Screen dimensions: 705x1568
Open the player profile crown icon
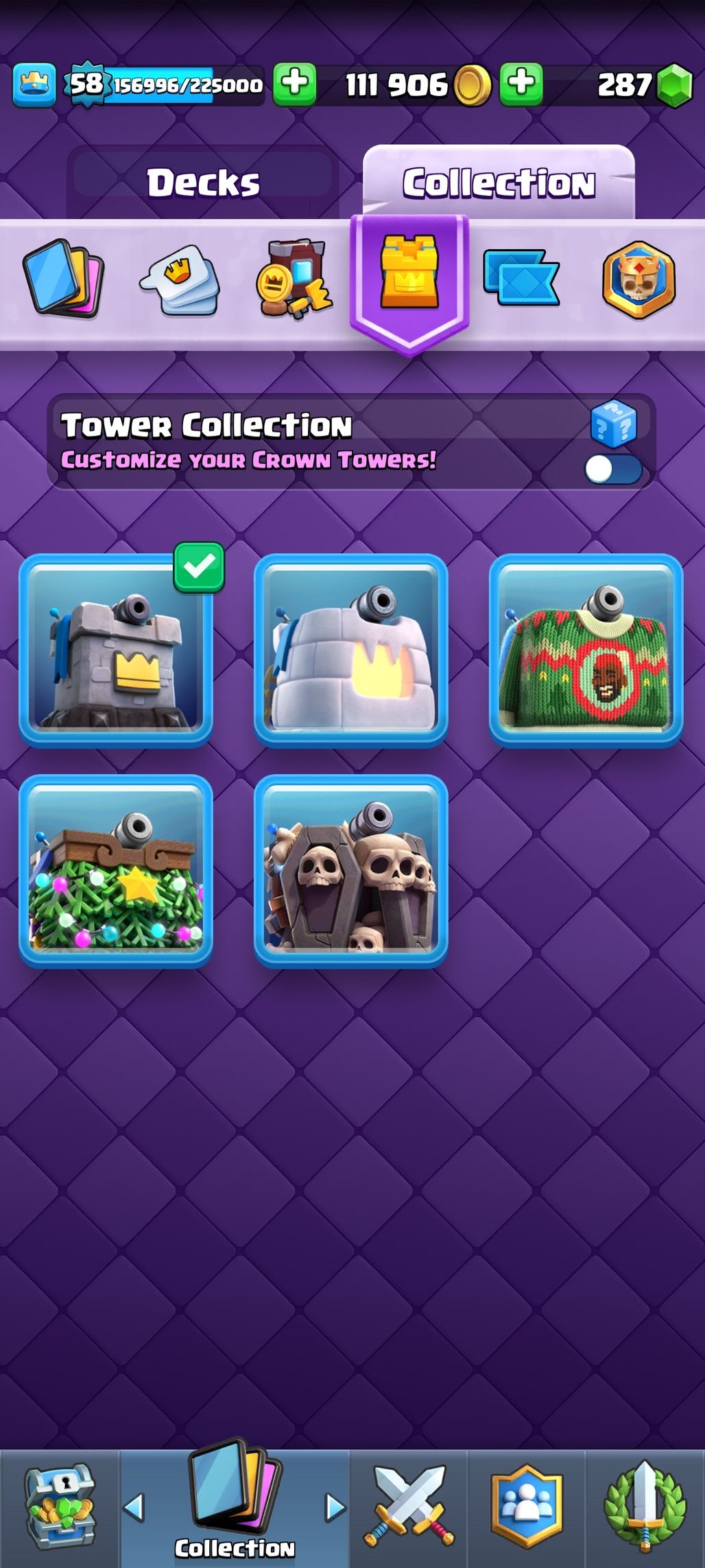(x=34, y=85)
